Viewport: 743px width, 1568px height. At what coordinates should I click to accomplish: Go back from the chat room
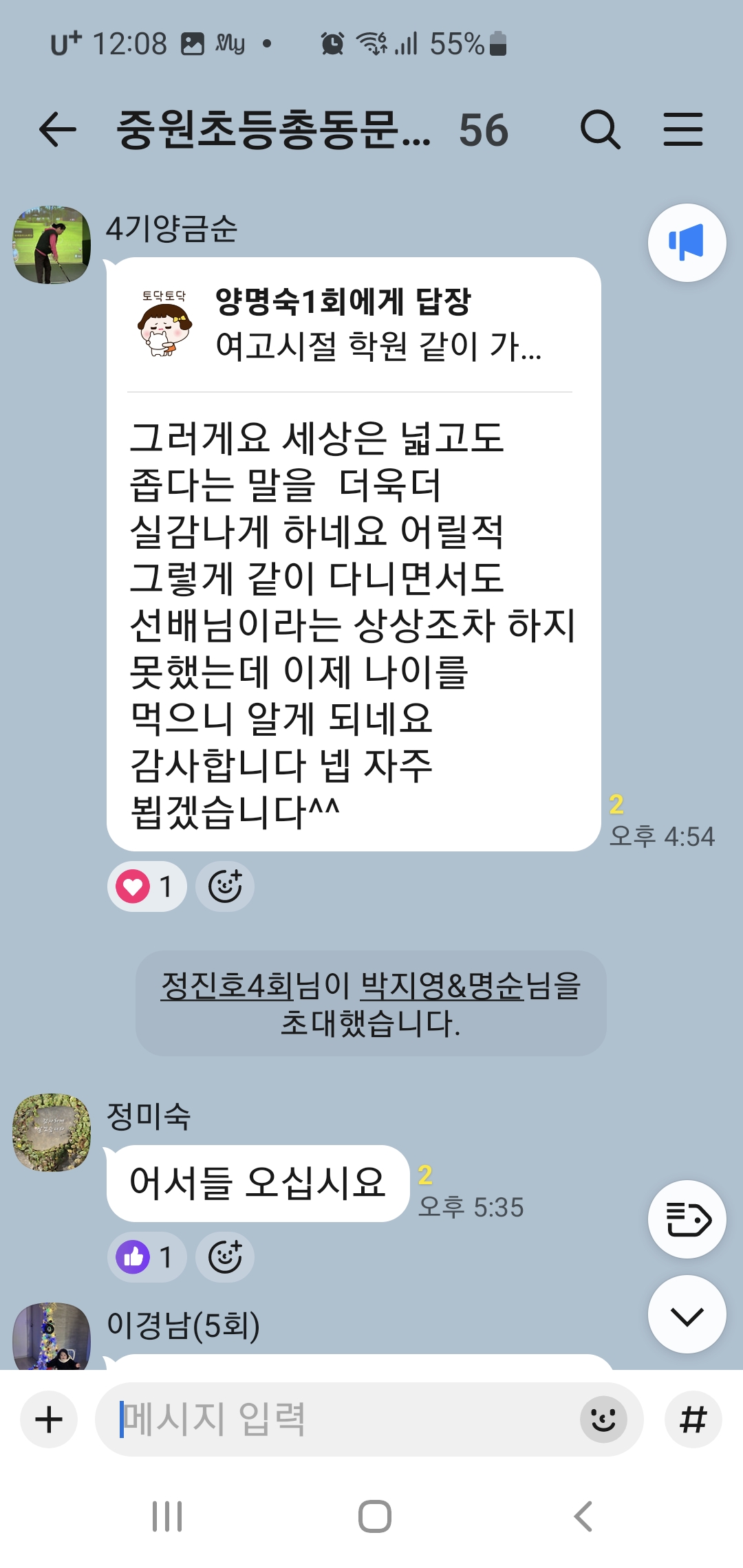58,130
